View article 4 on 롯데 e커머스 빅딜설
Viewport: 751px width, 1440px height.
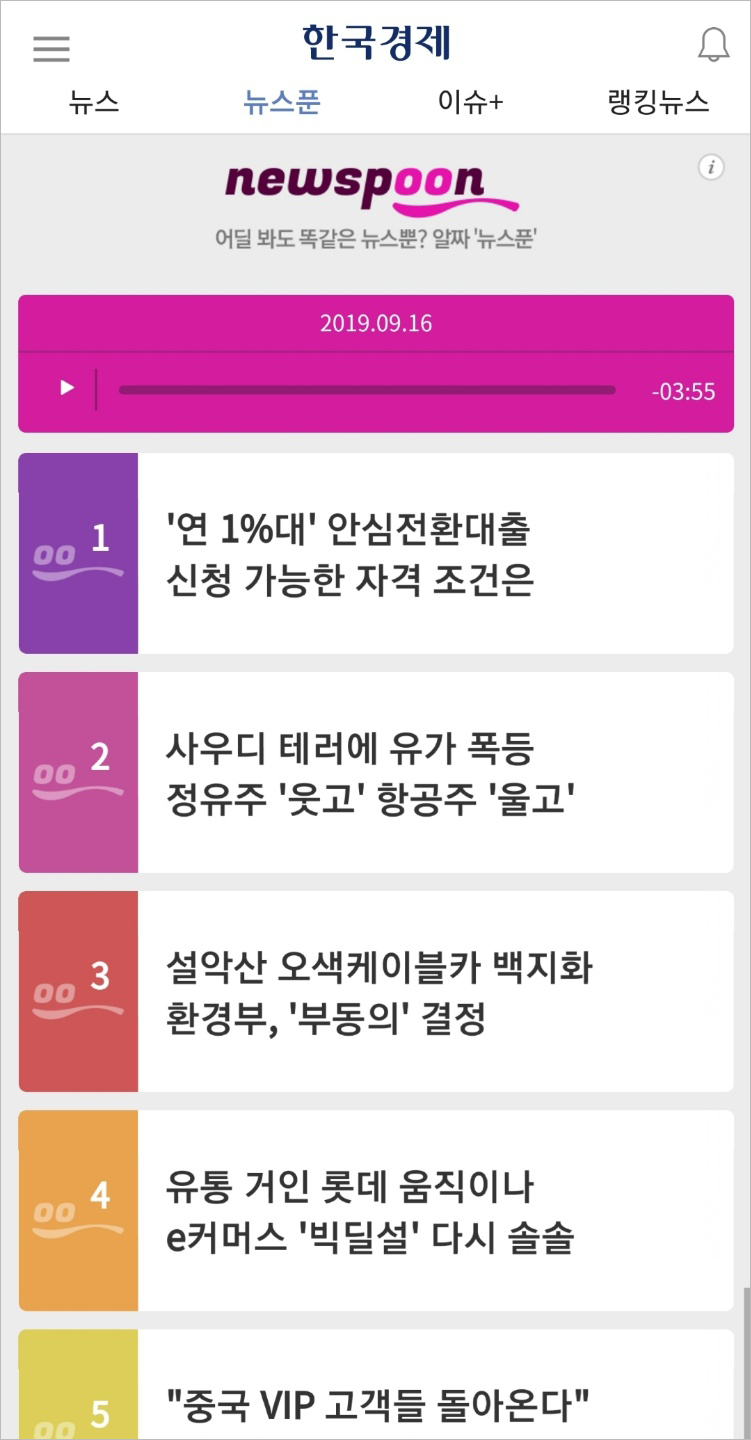pos(375,1210)
